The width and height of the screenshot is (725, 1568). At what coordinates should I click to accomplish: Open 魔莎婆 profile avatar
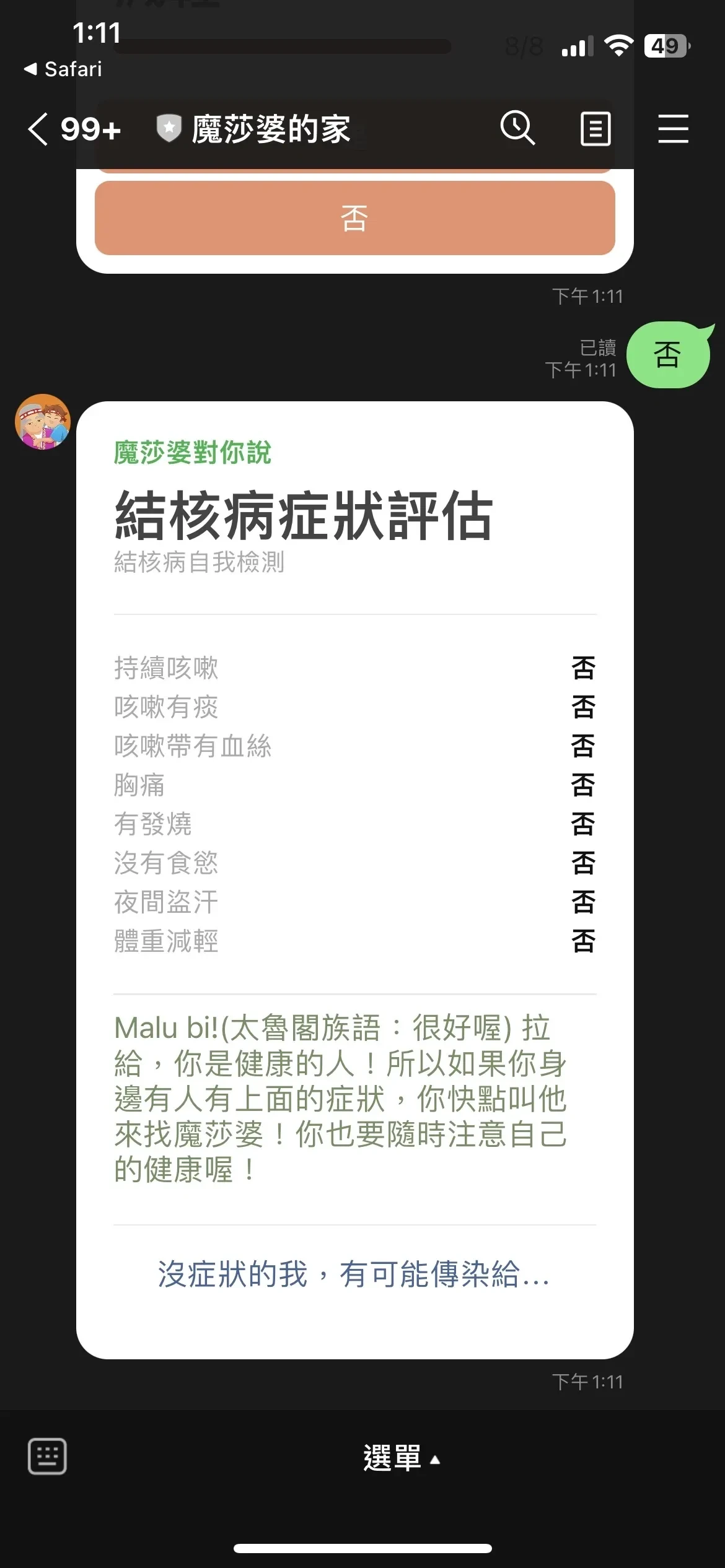43,422
